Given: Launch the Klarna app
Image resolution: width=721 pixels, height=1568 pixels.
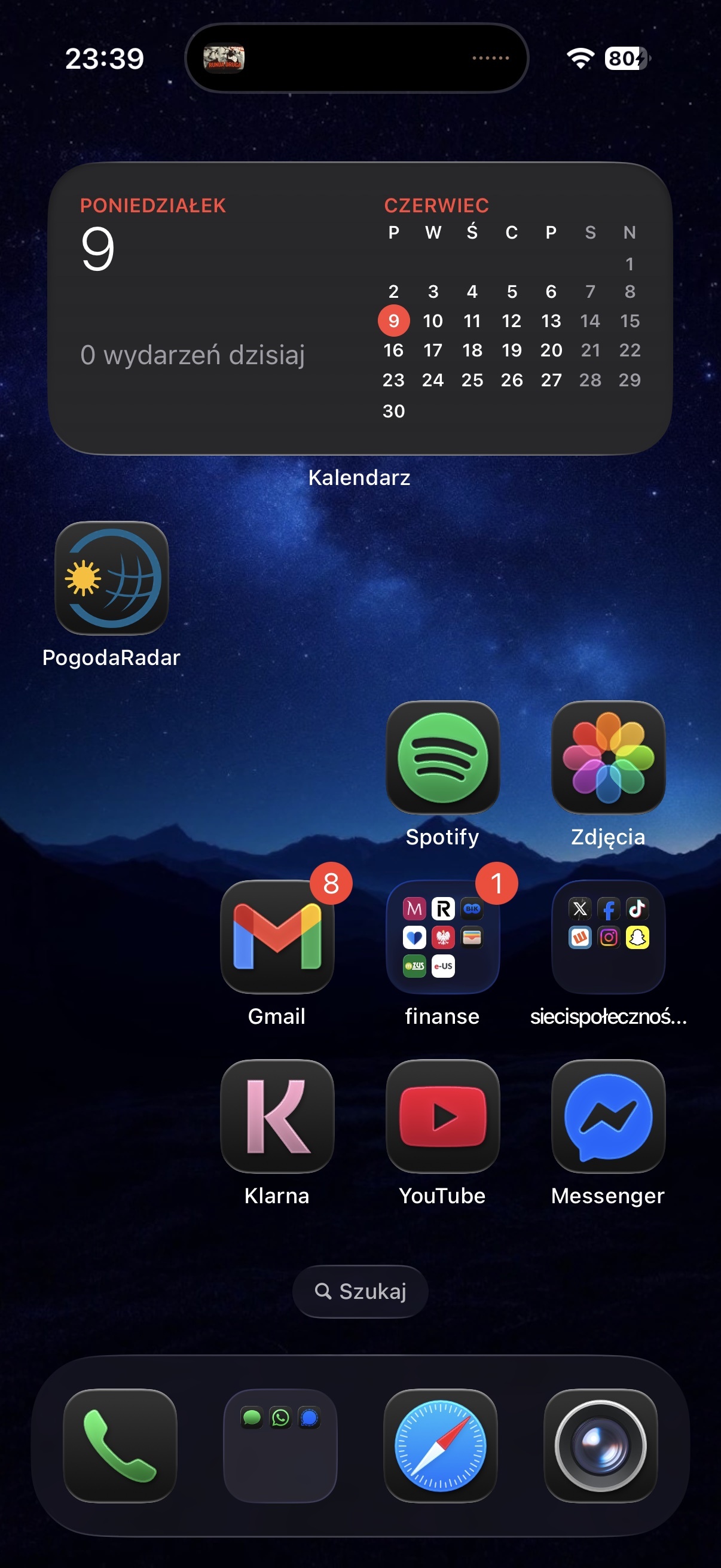Looking at the screenshot, I should tap(277, 1116).
